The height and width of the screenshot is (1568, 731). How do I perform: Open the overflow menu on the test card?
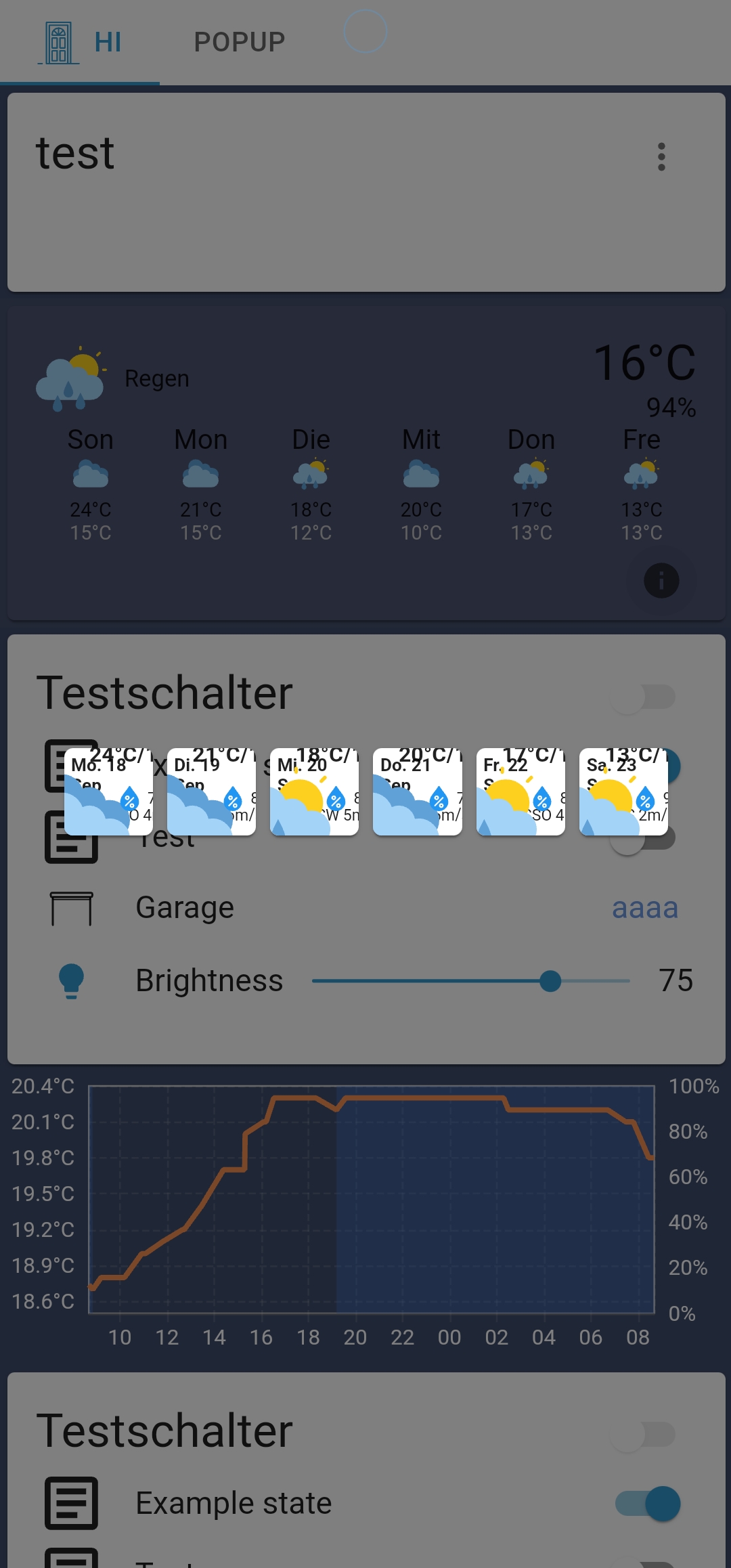(x=661, y=157)
